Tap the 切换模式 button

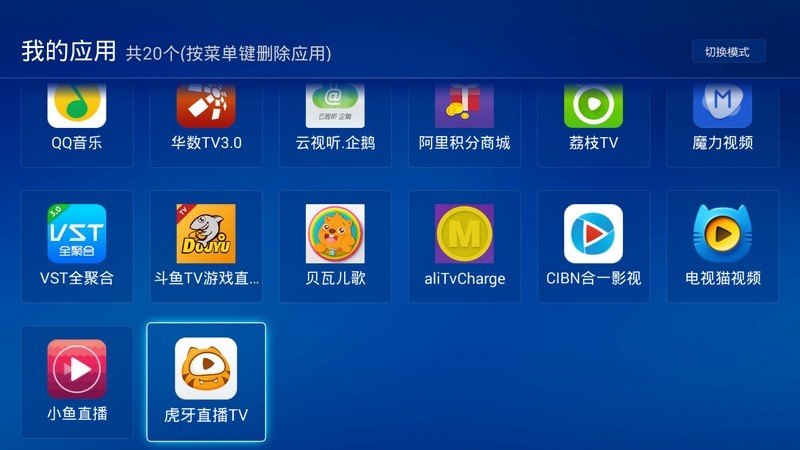point(728,51)
